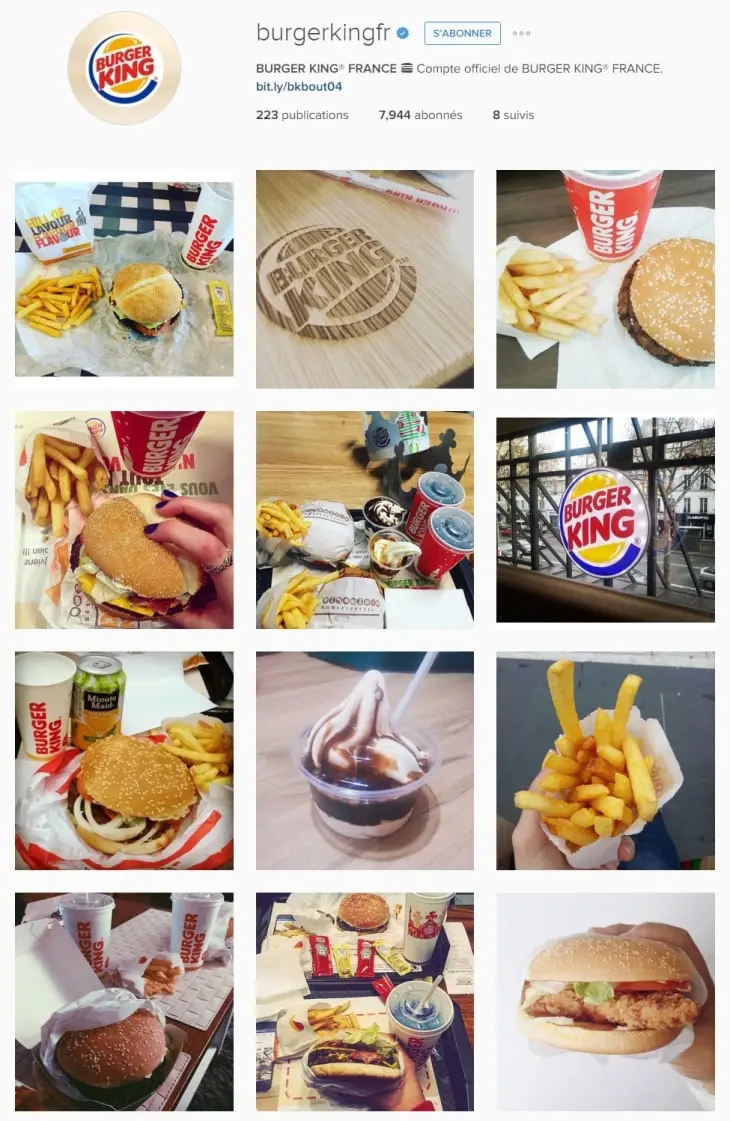
Task: View the chicken burger held in hand post
Action: tap(605, 1002)
